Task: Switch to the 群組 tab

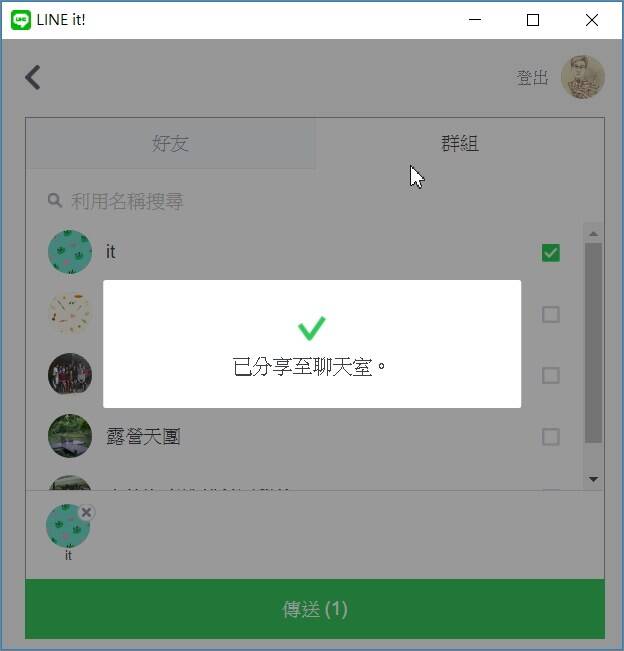Action: [460, 144]
